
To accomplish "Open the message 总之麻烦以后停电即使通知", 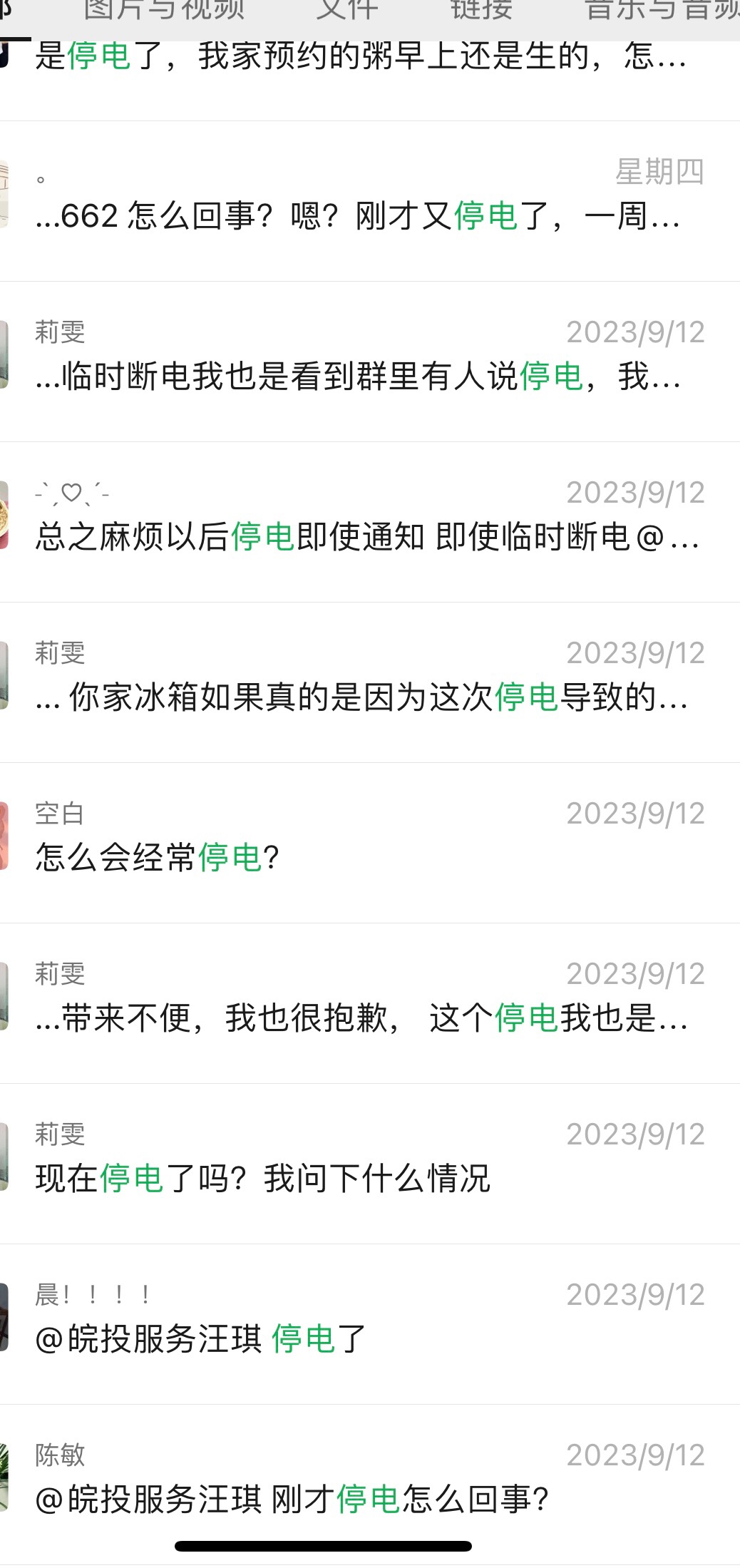I will pyautogui.click(x=361, y=522).
